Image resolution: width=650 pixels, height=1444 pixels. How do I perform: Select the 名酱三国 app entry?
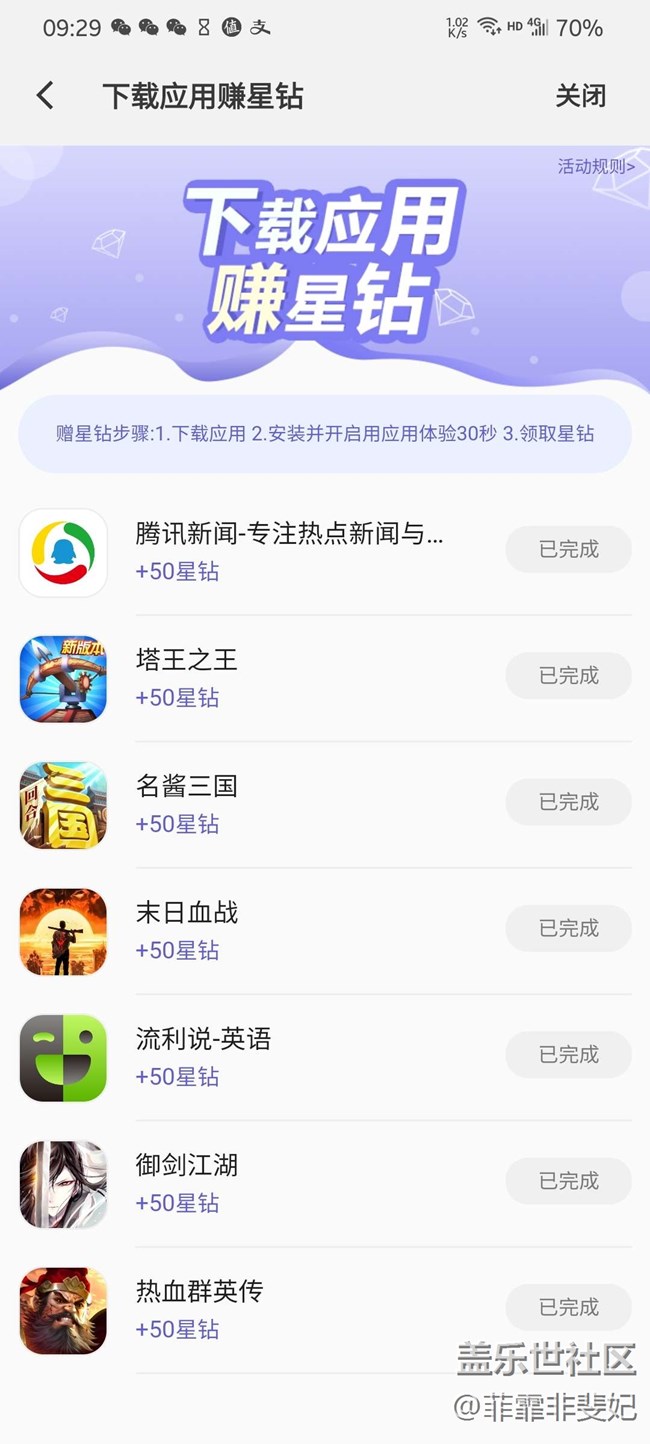point(187,786)
